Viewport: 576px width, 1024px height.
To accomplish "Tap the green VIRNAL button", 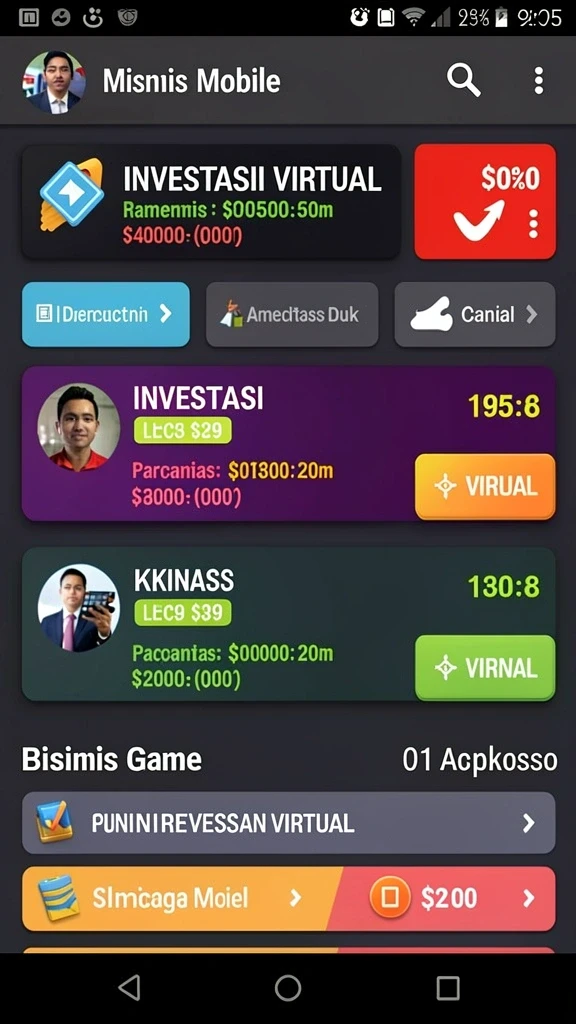I will coord(485,667).
